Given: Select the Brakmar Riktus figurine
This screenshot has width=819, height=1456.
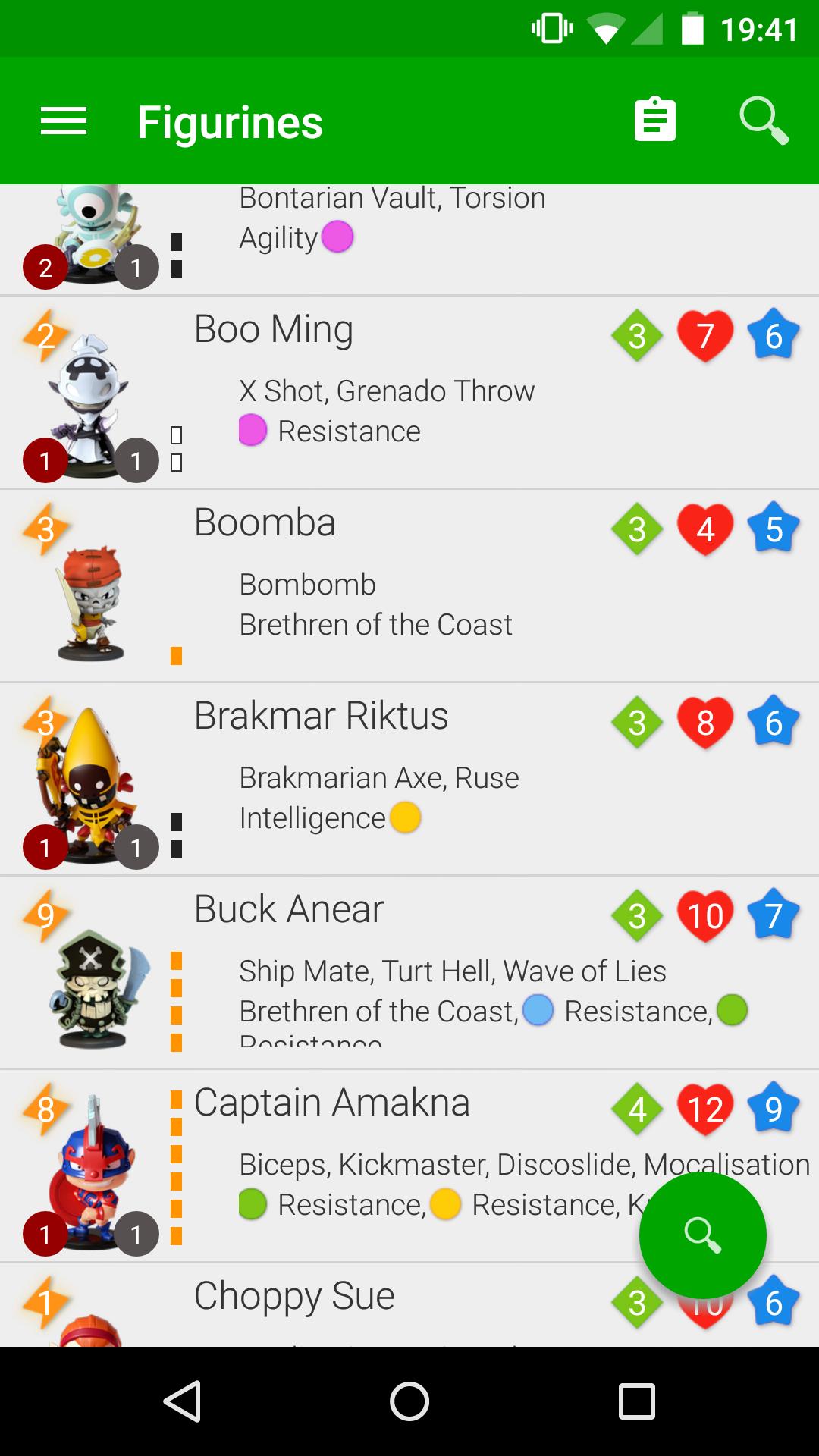Looking at the screenshot, I should (379, 778).
